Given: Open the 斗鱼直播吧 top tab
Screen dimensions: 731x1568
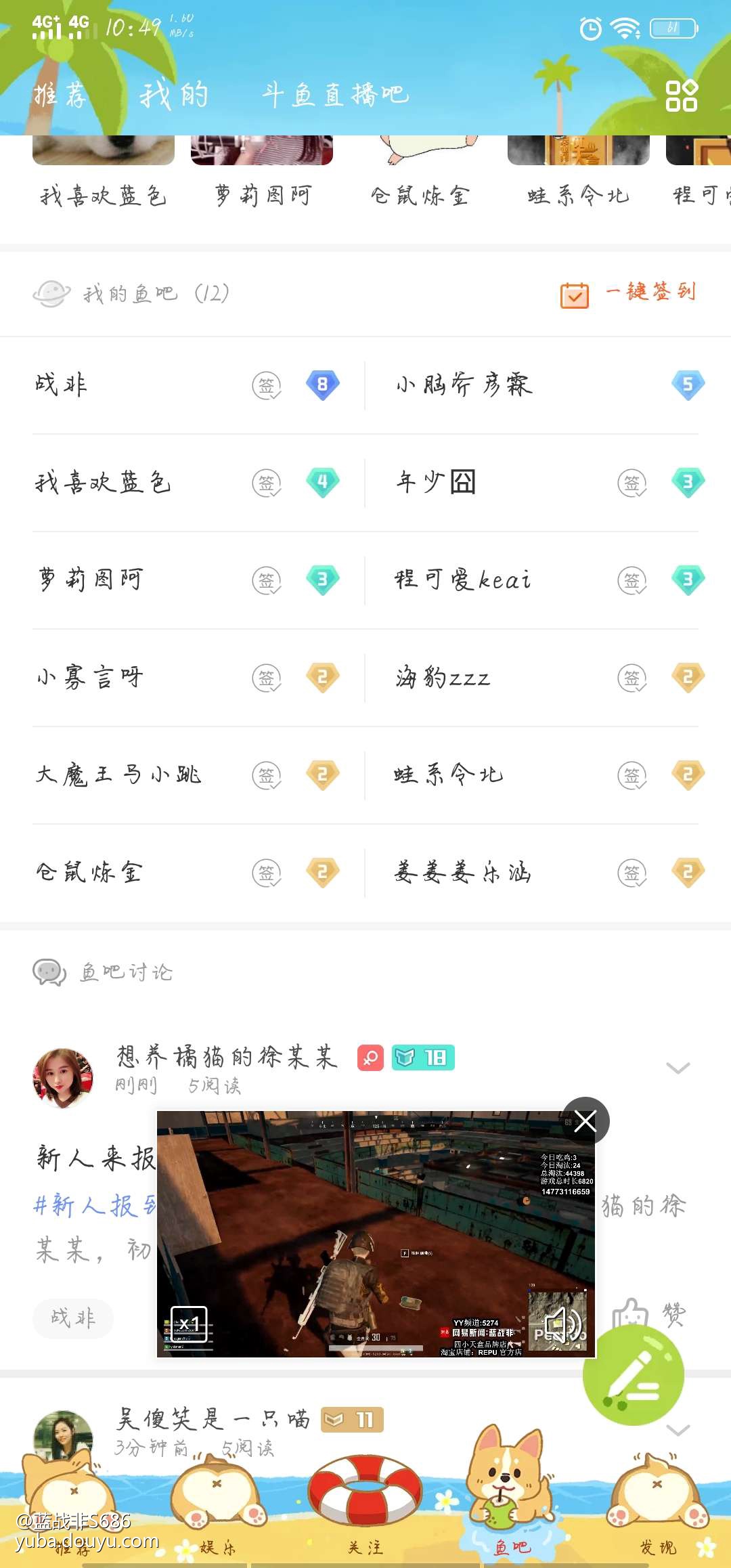Looking at the screenshot, I should coord(335,95).
